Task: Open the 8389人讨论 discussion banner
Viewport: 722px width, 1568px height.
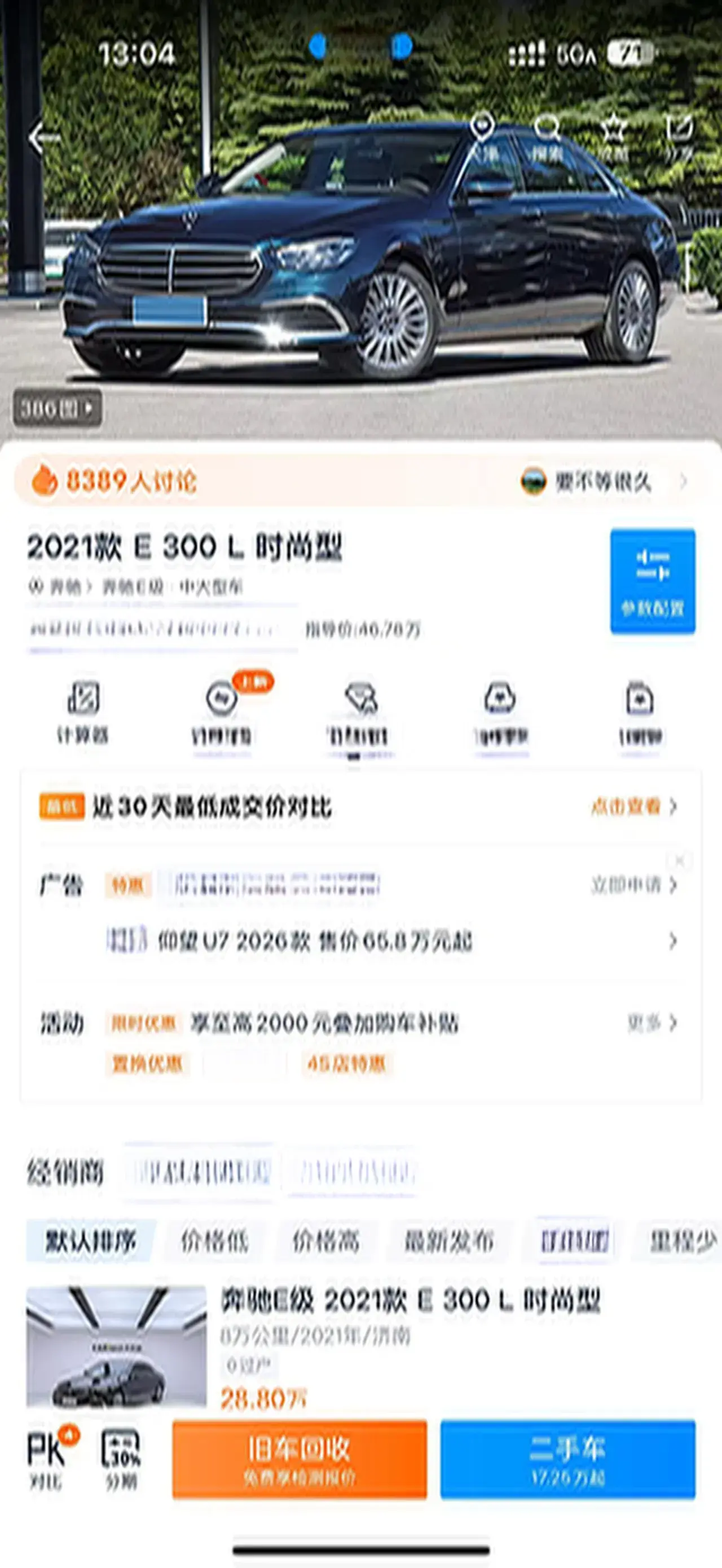Action: pyautogui.click(x=131, y=482)
